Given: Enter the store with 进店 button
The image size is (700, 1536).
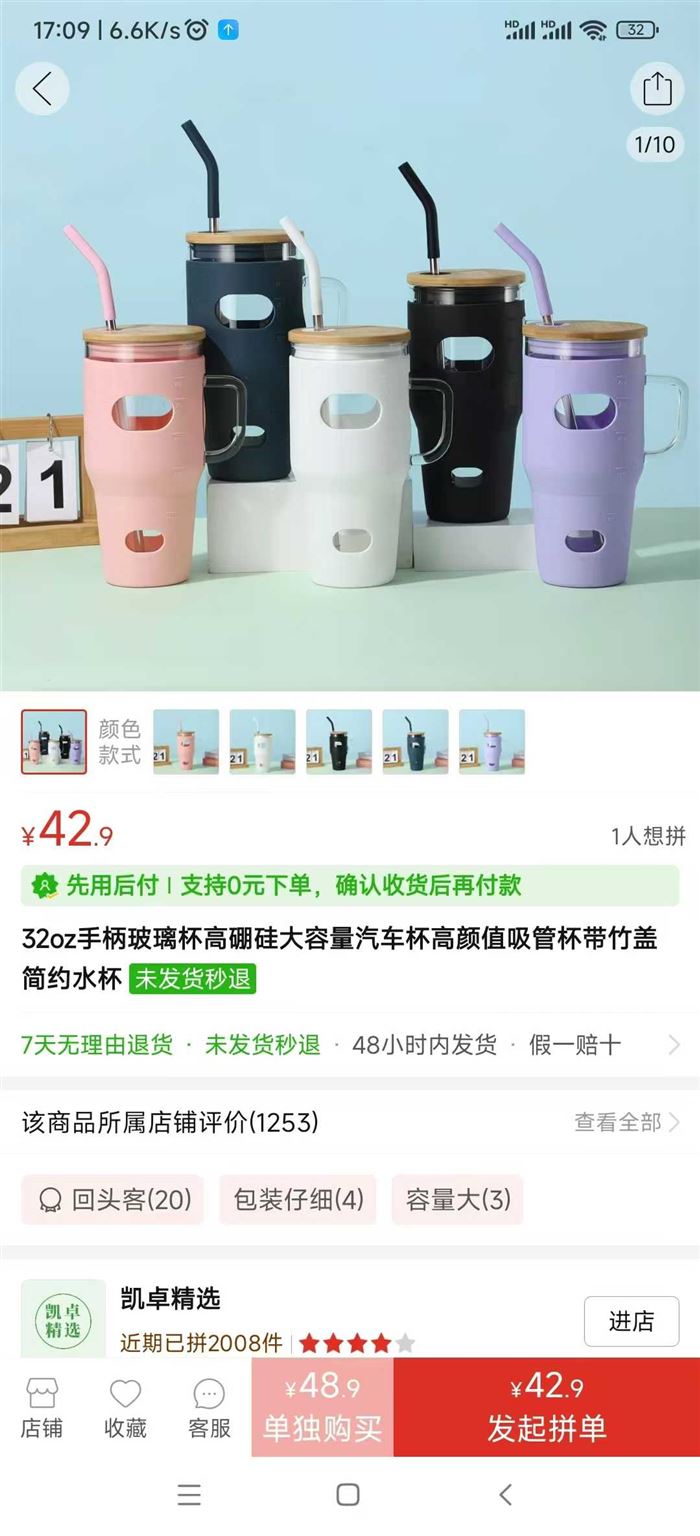Looking at the screenshot, I should [631, 1321].
